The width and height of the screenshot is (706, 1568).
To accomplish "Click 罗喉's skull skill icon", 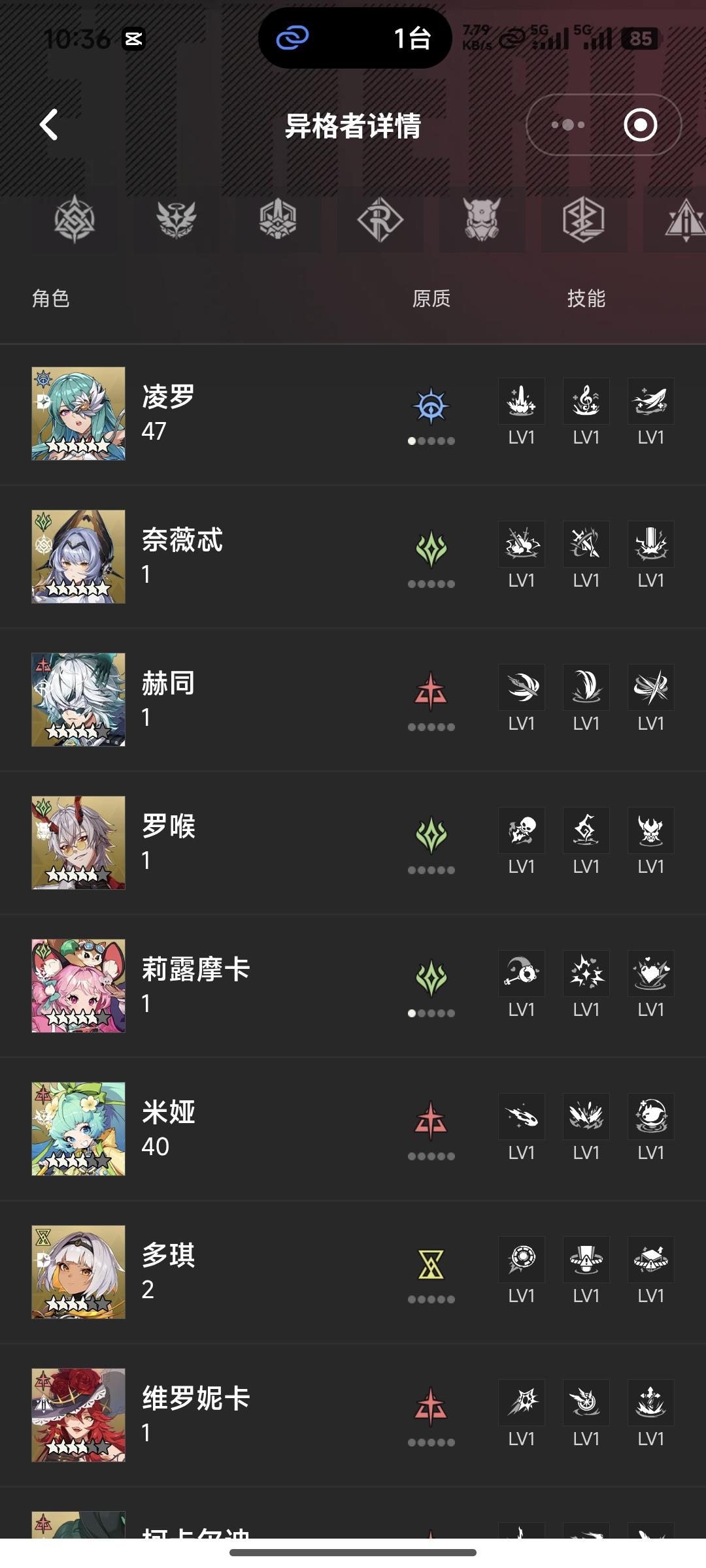I will pyautogui.click(x=521, y=830).
